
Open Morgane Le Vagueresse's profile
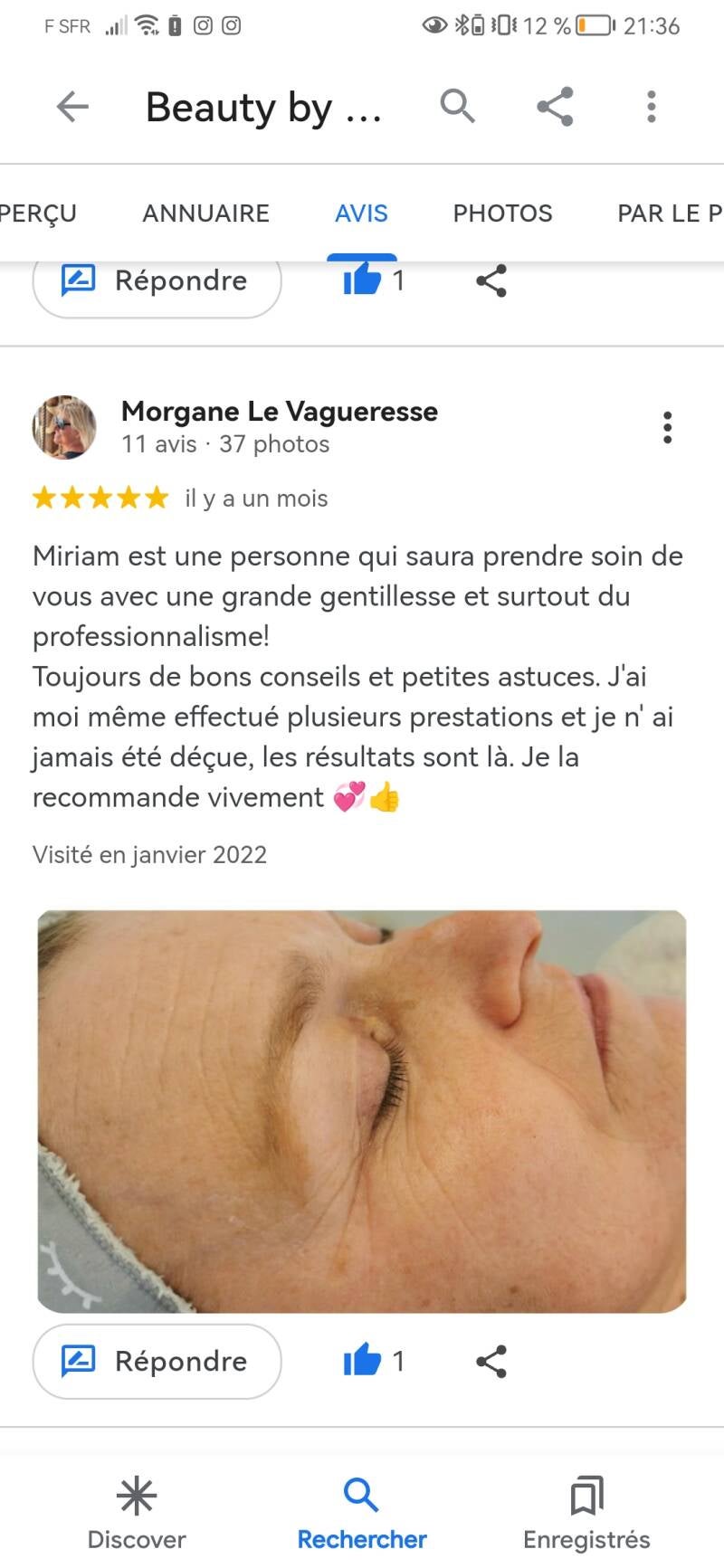(279, 412)
